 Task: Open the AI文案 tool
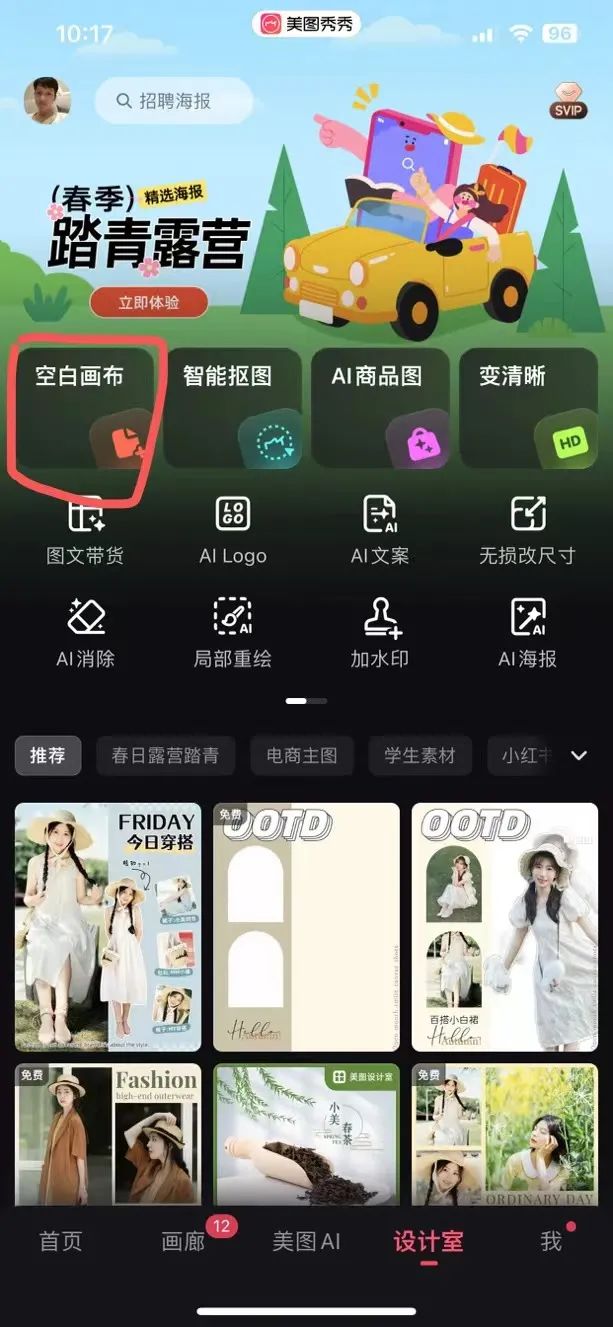[380, 530]
